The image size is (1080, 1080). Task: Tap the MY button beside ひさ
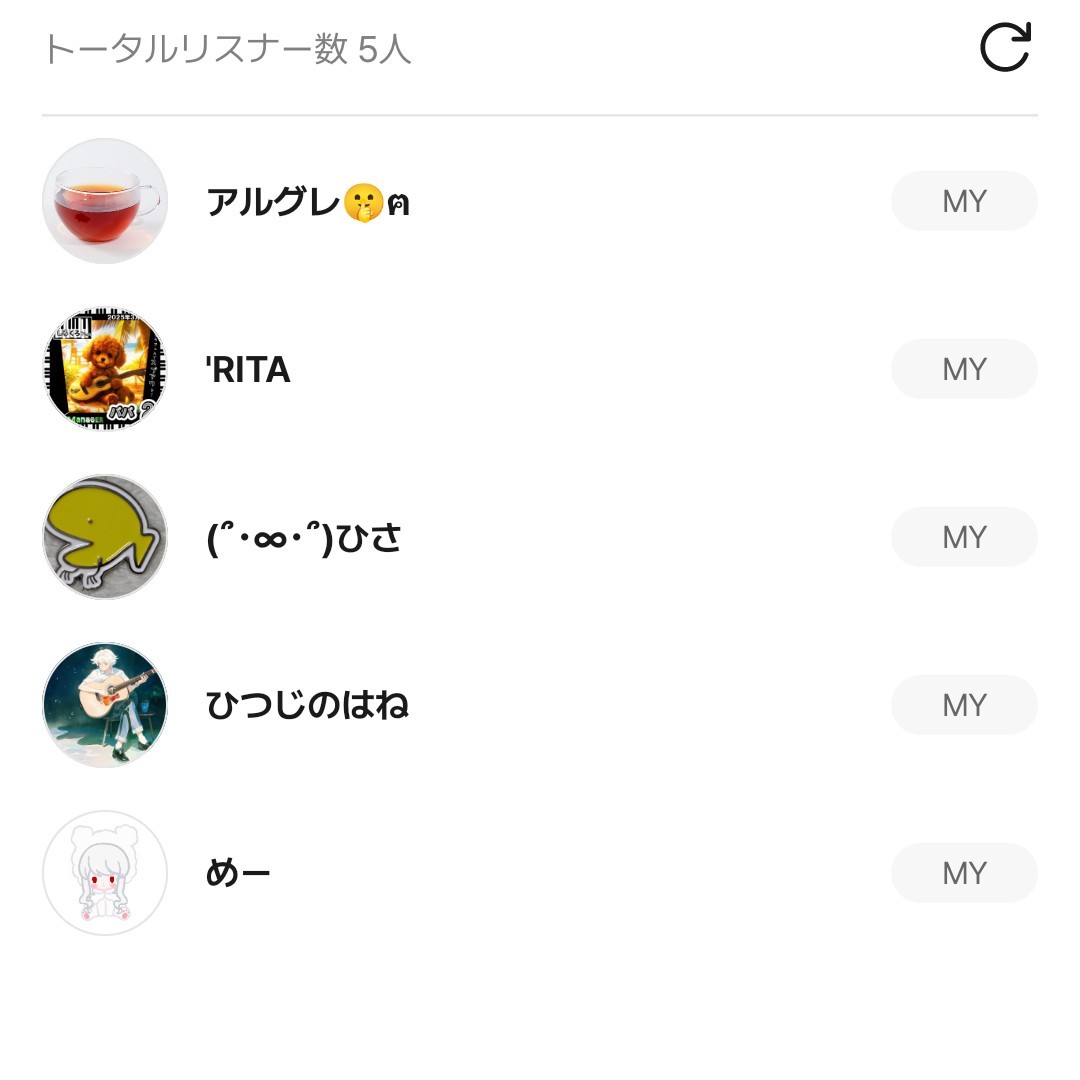[964, 537]
